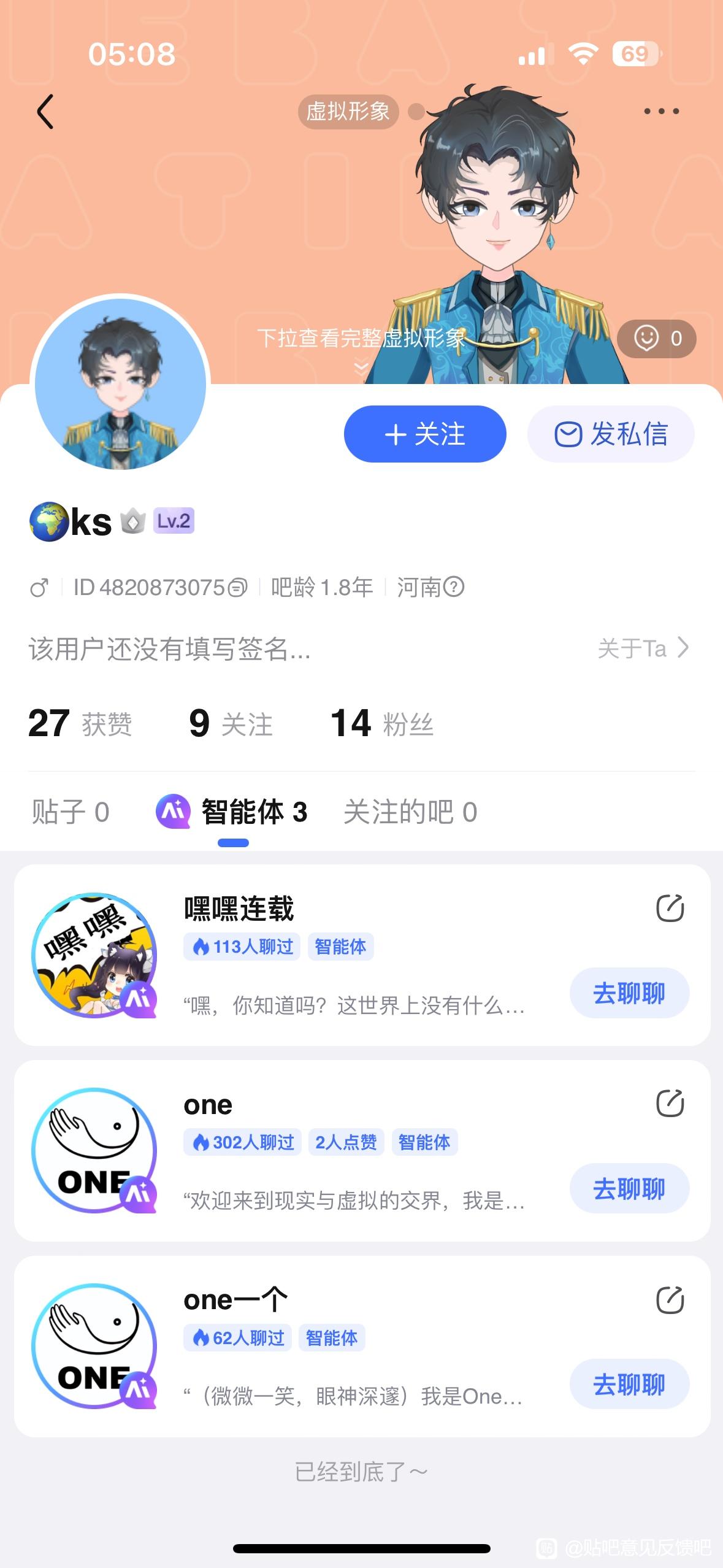Start chatting with one一个 agent
This screenshot has width=723, height=1568.
click(x=629, y=1385)
